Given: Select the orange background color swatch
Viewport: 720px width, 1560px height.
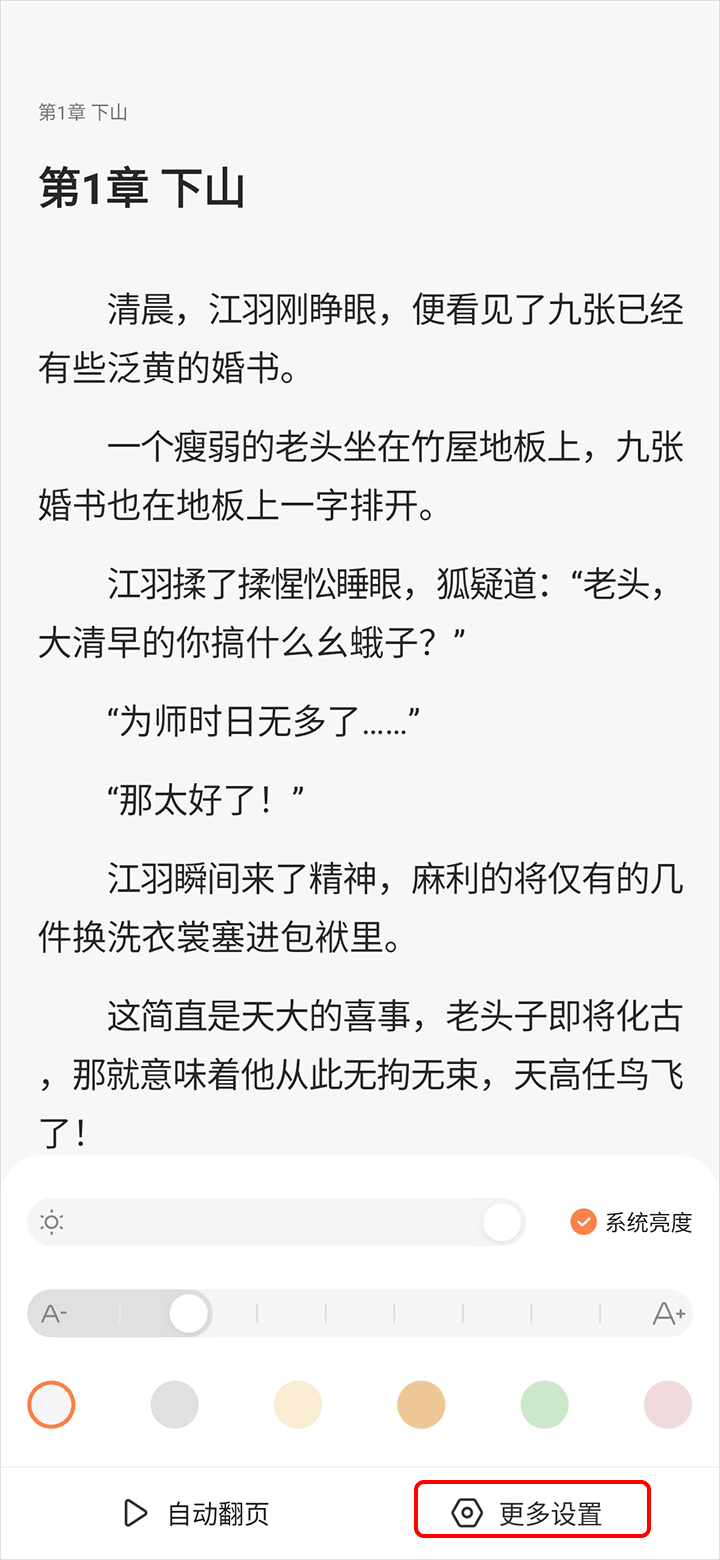Looking at the screenshot, I should [421, 1404].
